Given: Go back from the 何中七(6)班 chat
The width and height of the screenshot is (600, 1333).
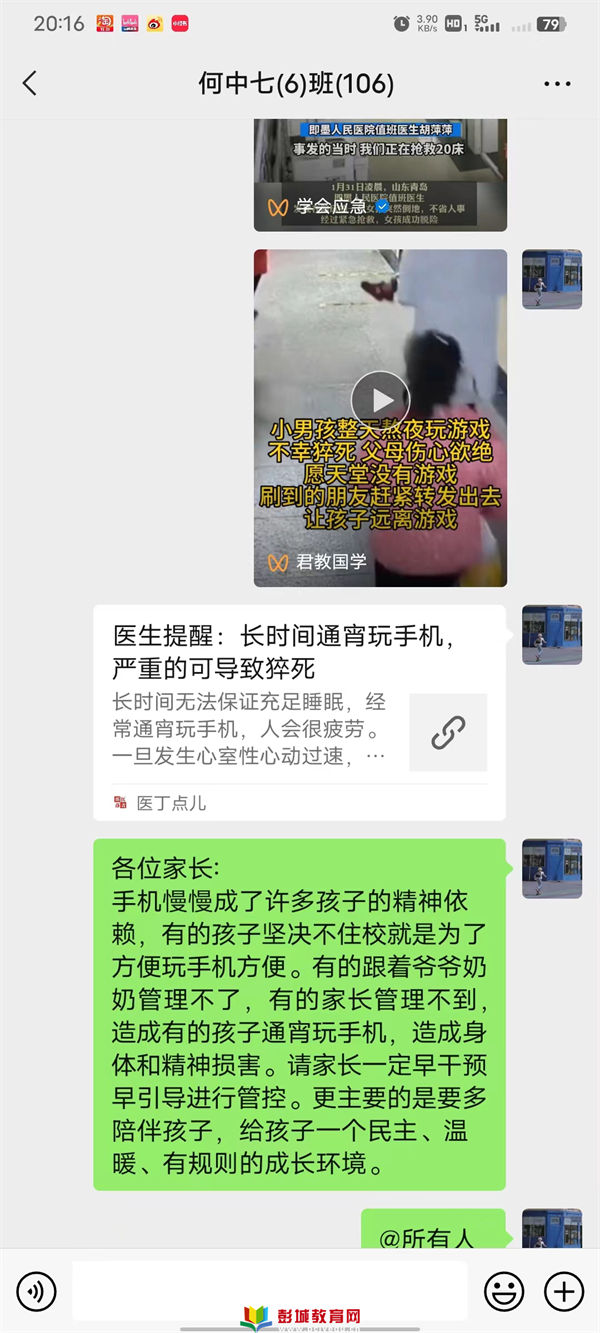Looking at the screenshot, I should pos(30,83).
